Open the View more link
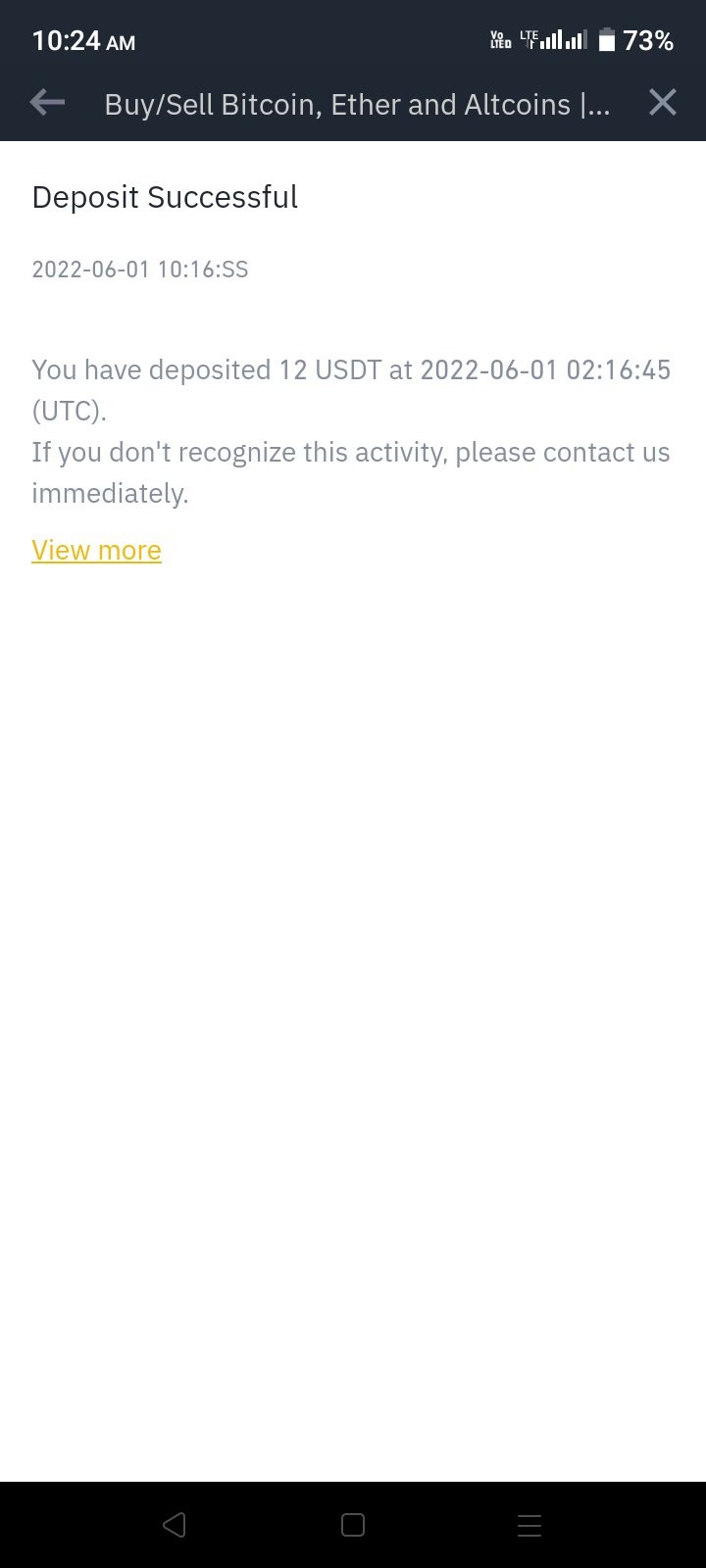Screen dimensions: 706x1568 coord(96,550)
